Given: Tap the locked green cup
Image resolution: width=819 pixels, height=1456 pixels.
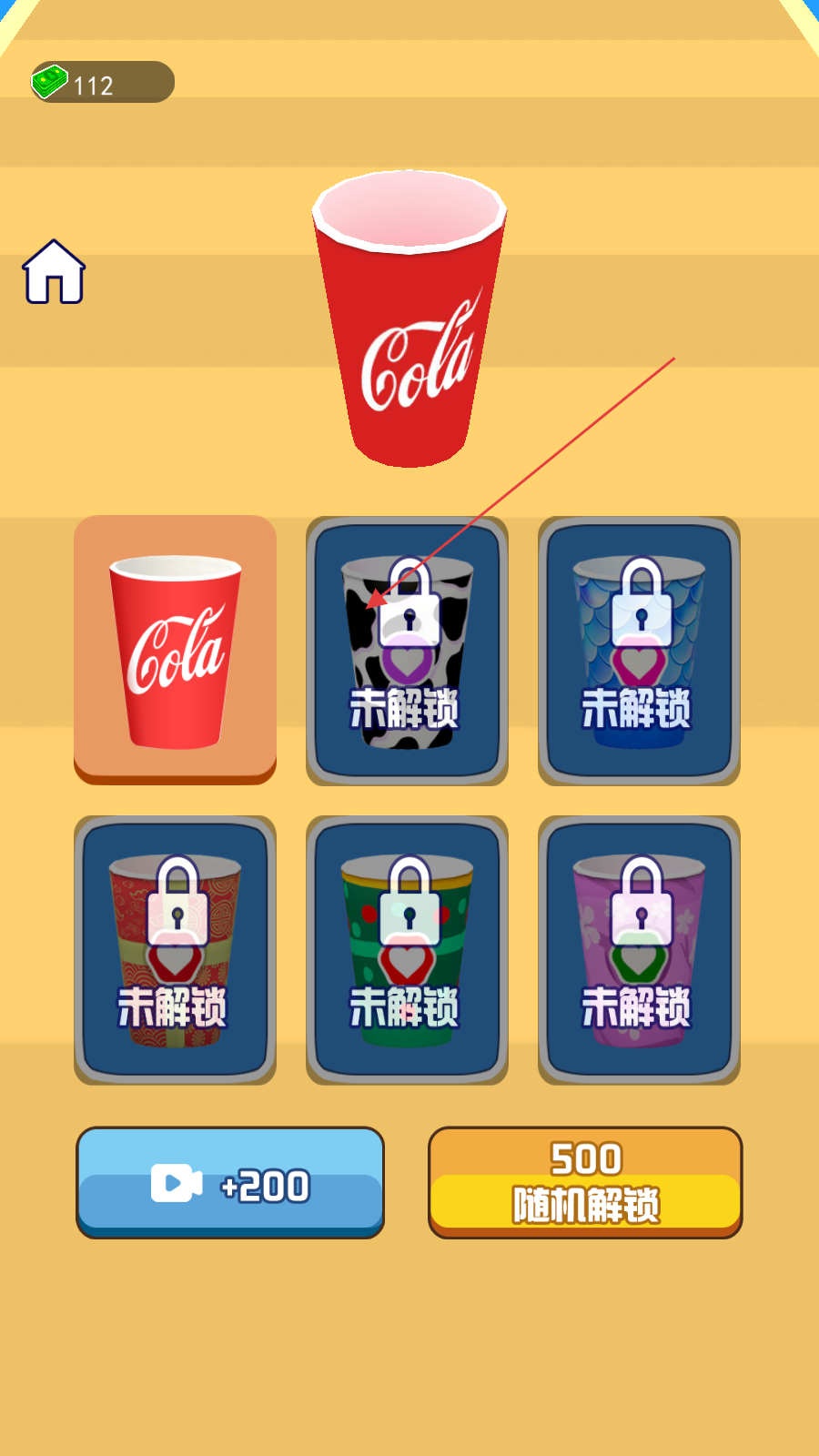Looking at the screenshot, I should point(407,949).
